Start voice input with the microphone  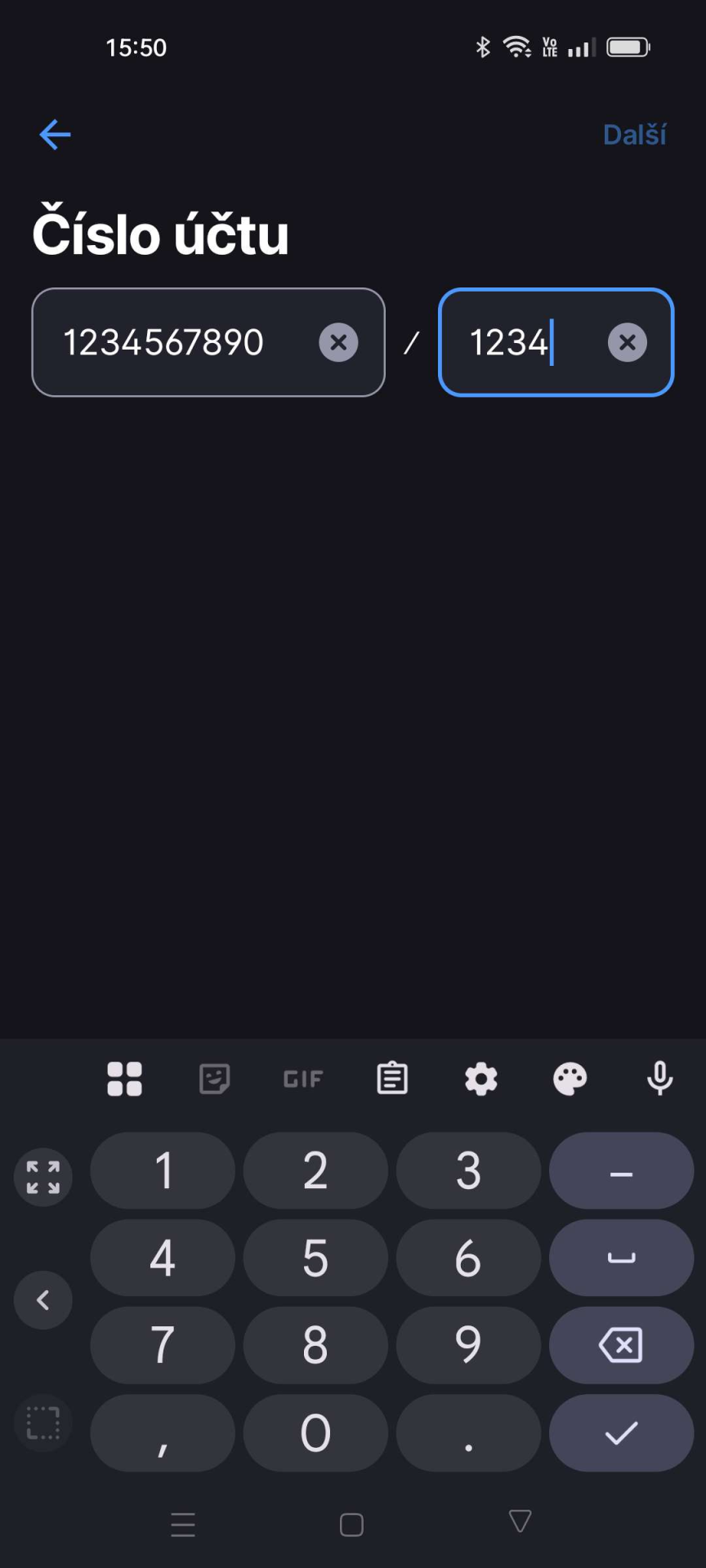click(659, 1078)
